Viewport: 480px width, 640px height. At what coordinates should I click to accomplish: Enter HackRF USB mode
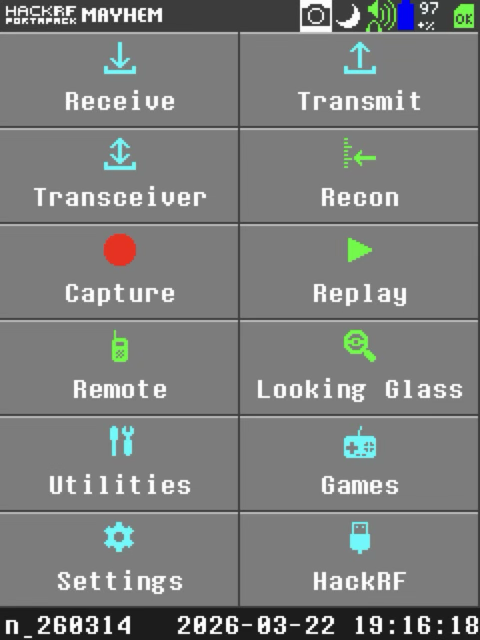pos(359,560)
